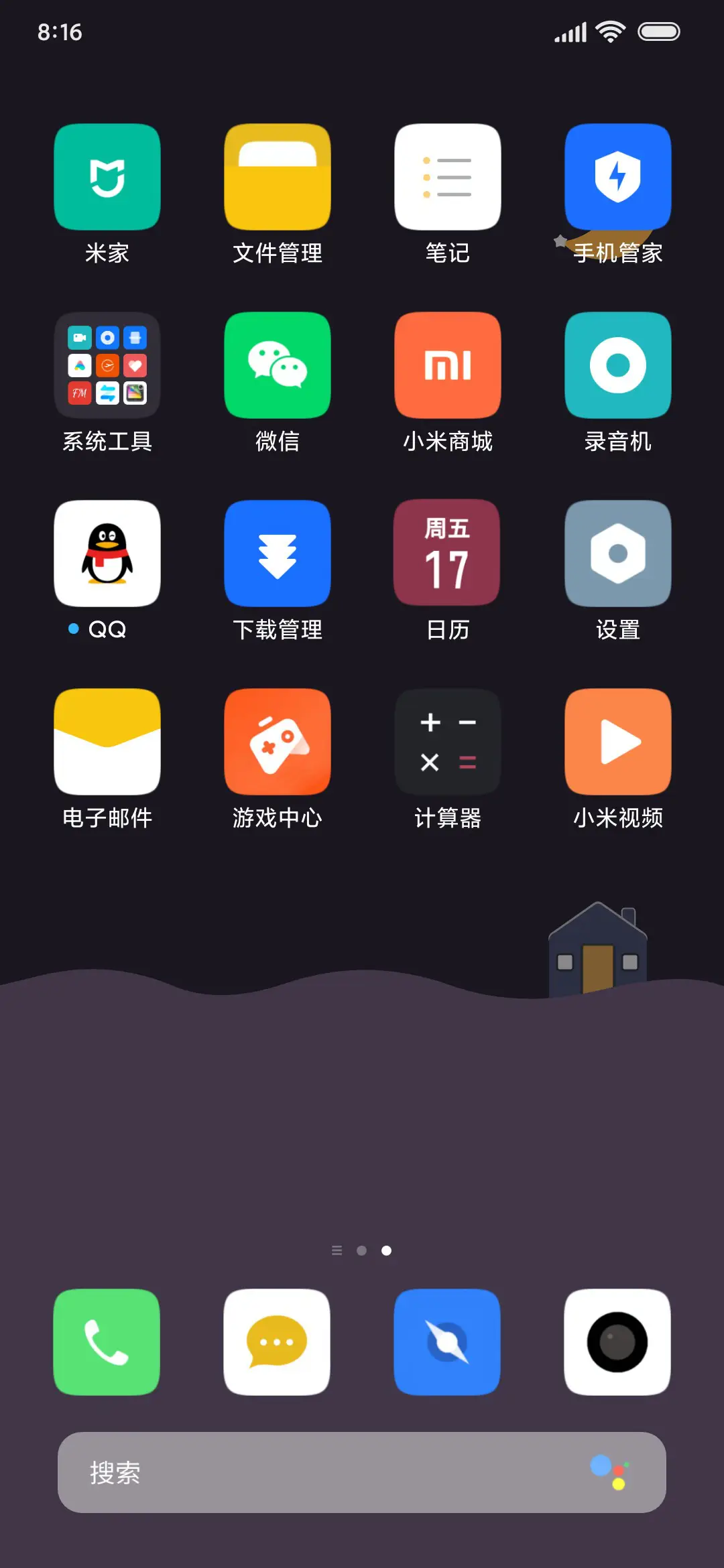Launch QQ from the home screen
Screen dimensions: 724x1568
[107, 554]
